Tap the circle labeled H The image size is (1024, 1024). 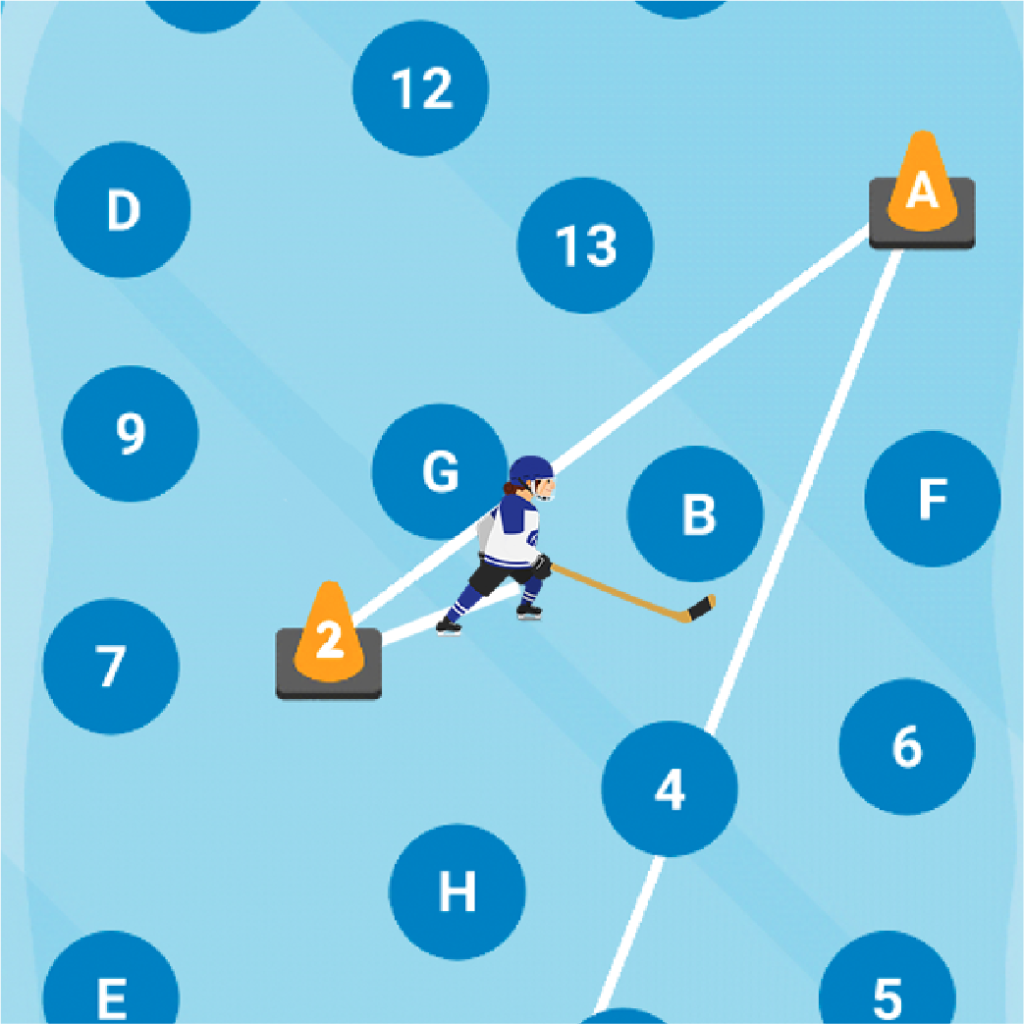tap(457, 891)
